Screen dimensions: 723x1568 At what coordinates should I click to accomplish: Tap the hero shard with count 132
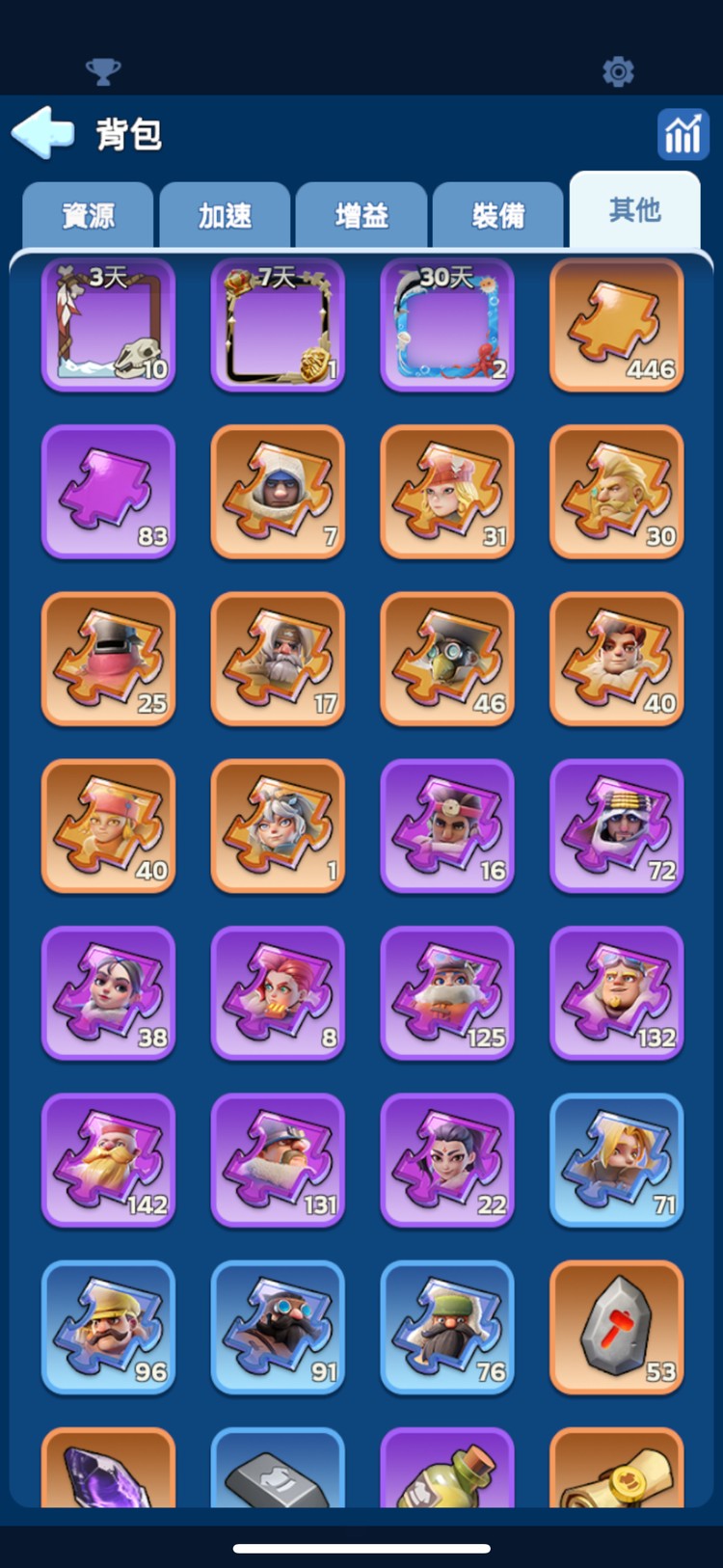coord(617,993)
